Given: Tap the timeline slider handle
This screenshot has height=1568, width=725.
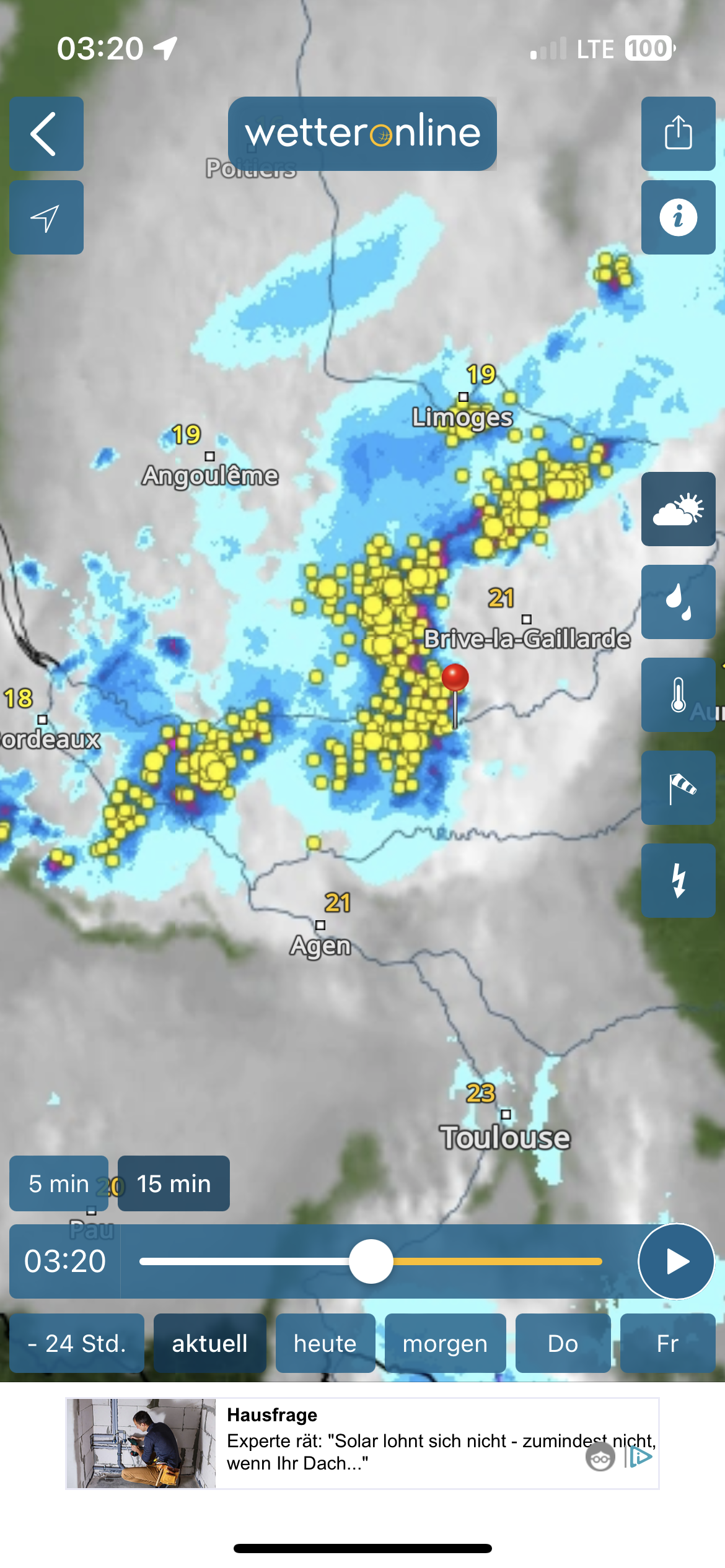Looking at the screenshot, I should point(371,1261).
